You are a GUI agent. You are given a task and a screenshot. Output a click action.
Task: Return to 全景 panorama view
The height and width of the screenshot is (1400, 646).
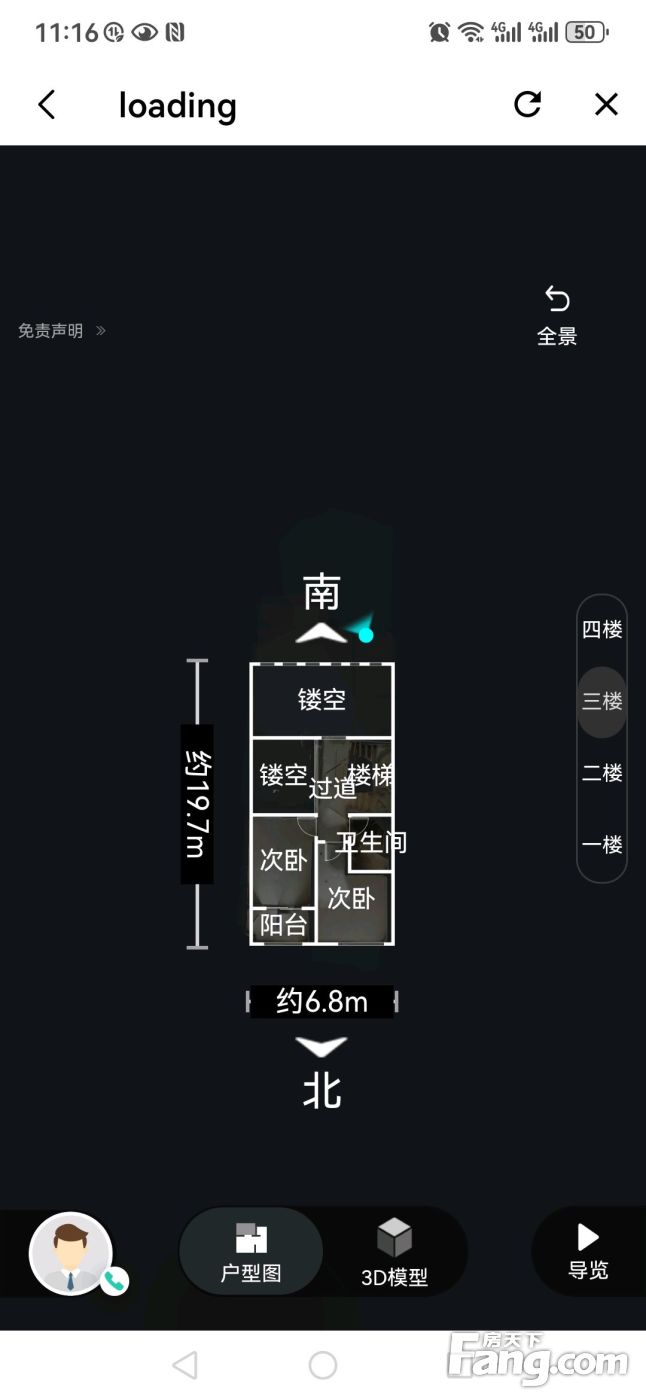557,316
